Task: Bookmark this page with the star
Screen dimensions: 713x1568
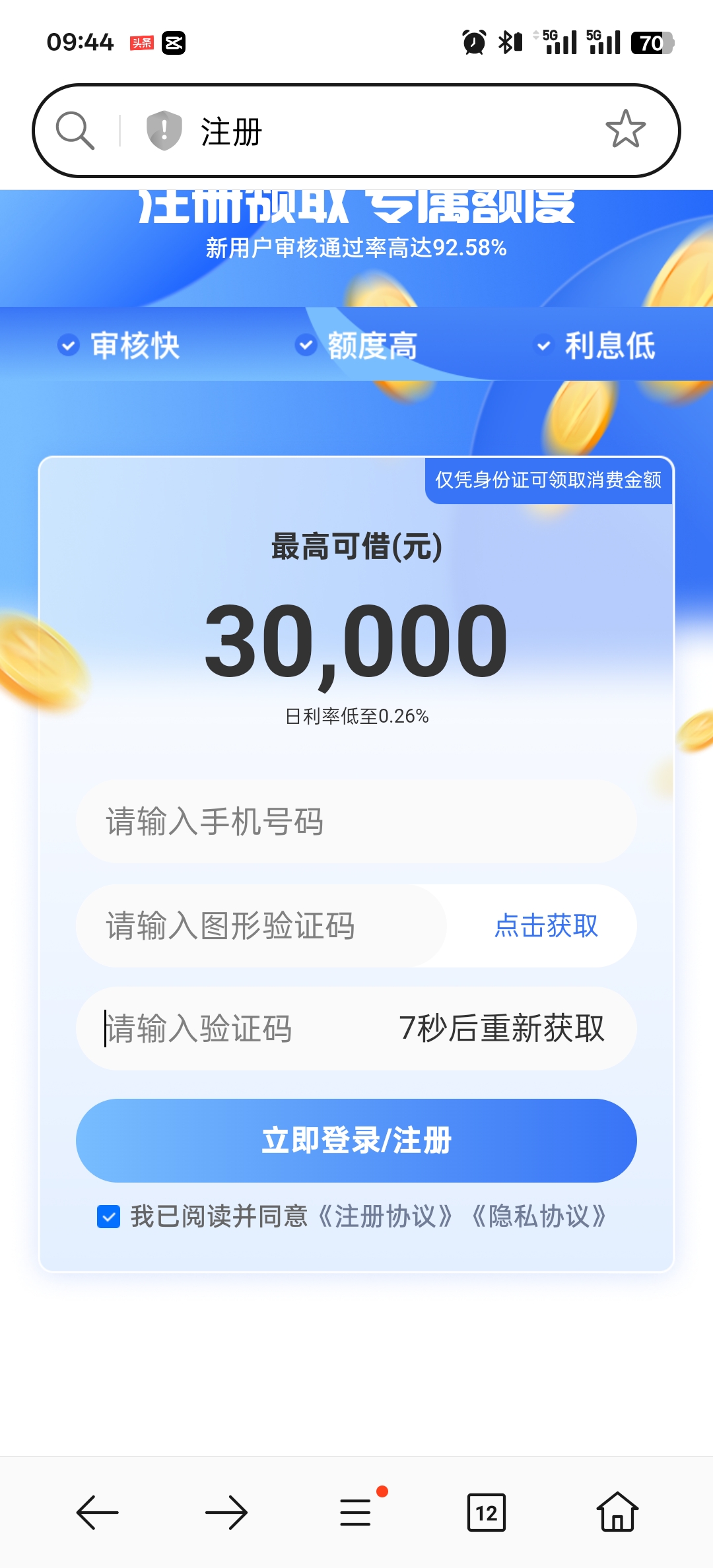Action: click(x=625, y=129)
